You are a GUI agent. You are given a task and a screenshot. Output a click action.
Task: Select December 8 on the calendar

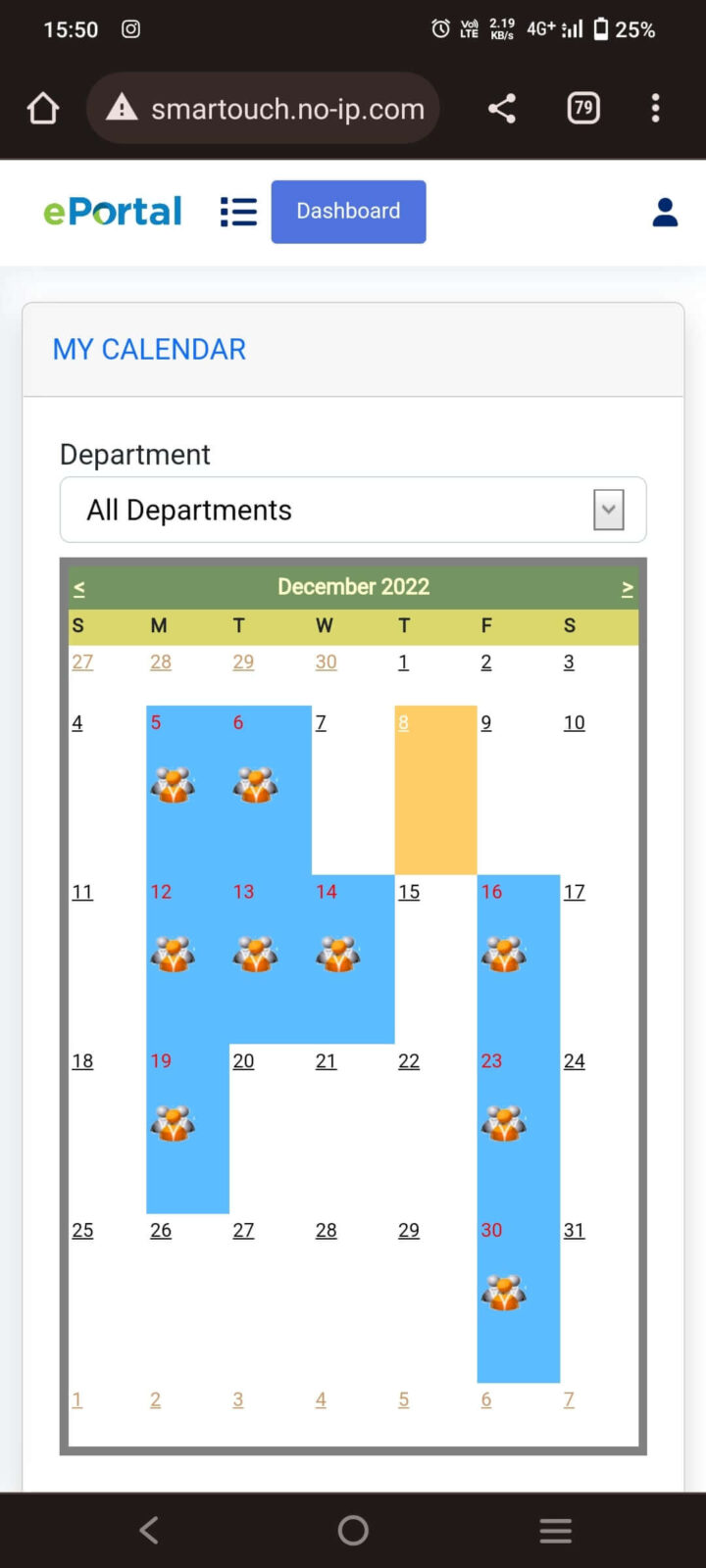point(403,723)
